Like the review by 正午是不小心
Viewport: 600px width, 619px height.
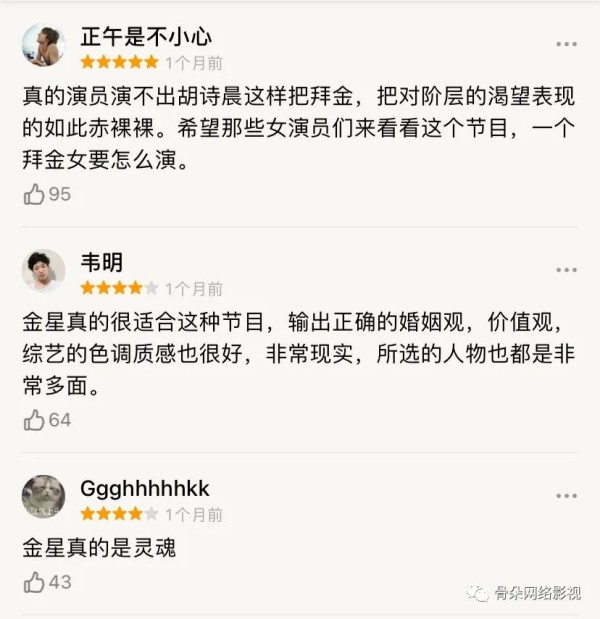pos(35,194)
